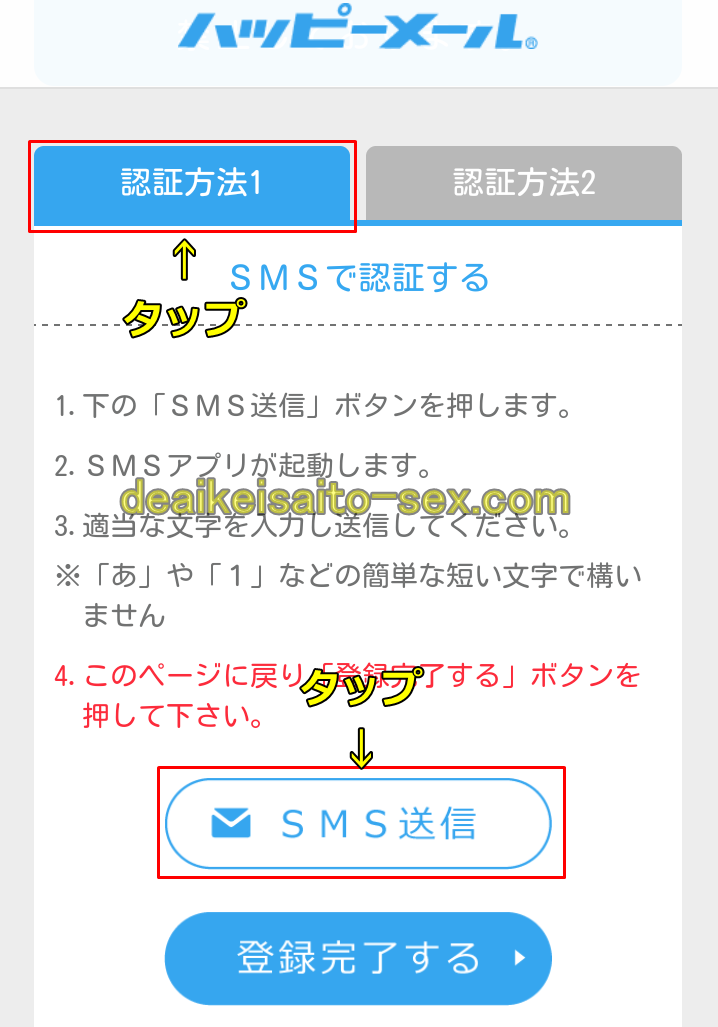Tap the 登録完了する button
This screenshot has width=718, height=1027.
(358, 958)
